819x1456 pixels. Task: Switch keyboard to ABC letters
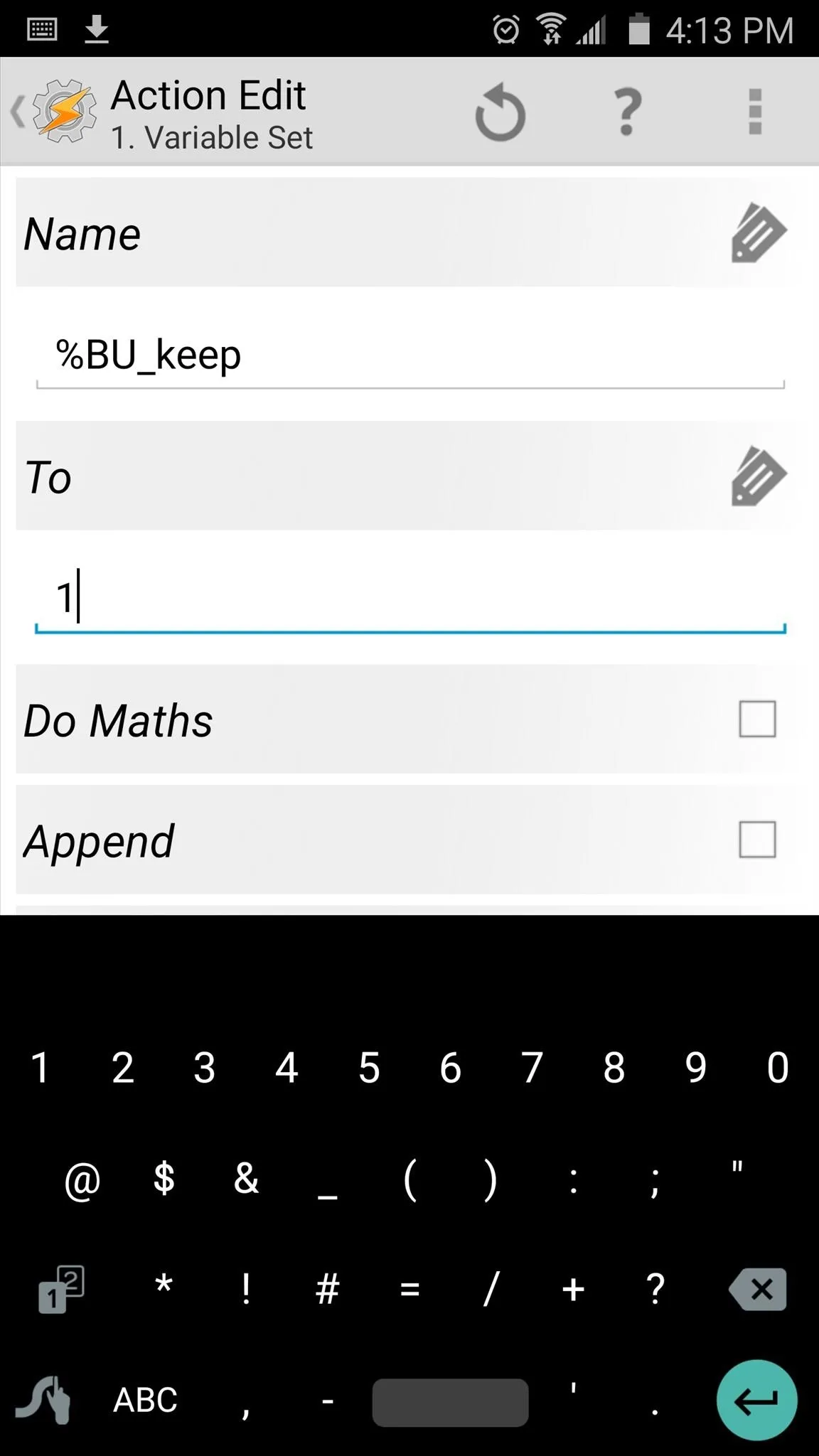145,1400
